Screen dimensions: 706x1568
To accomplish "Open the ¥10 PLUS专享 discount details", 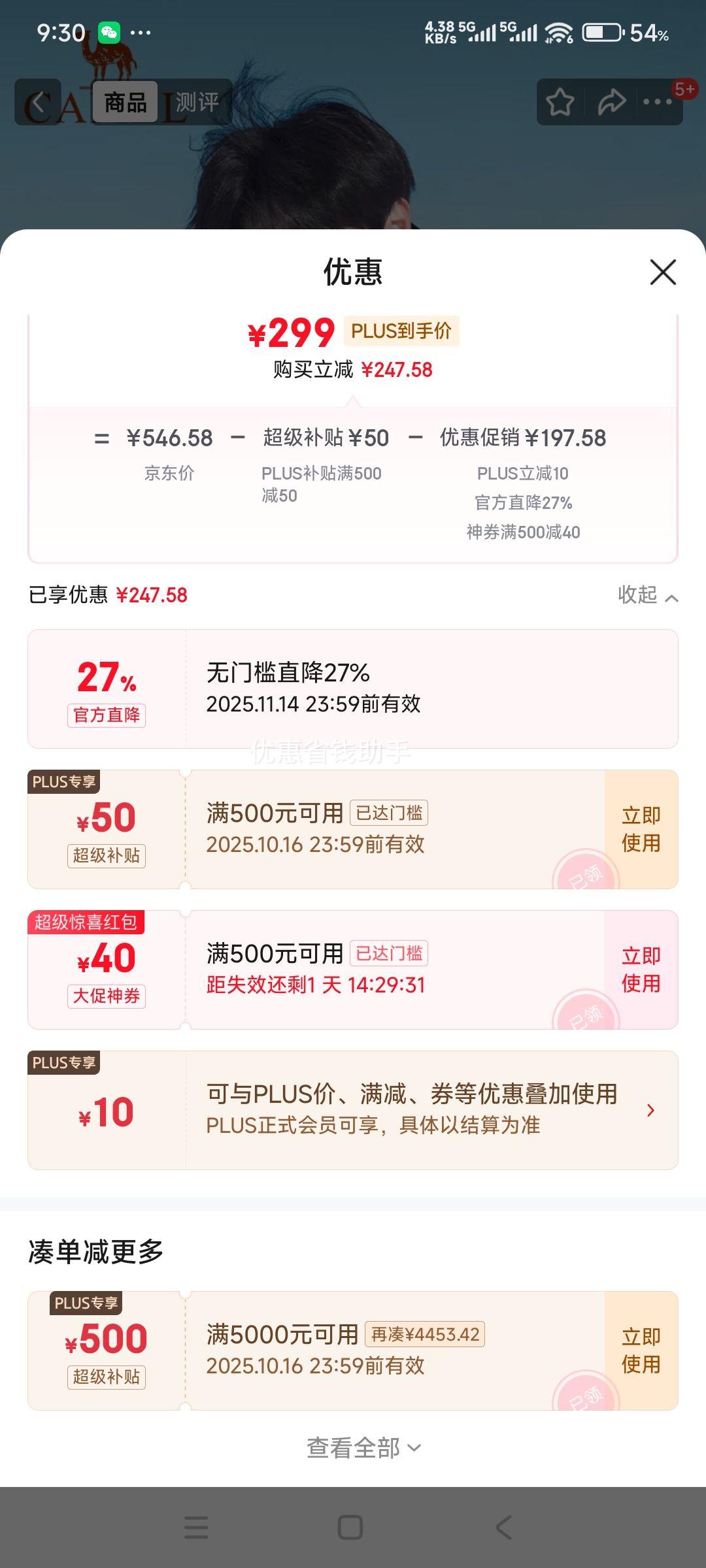I will coord(650,1110).
